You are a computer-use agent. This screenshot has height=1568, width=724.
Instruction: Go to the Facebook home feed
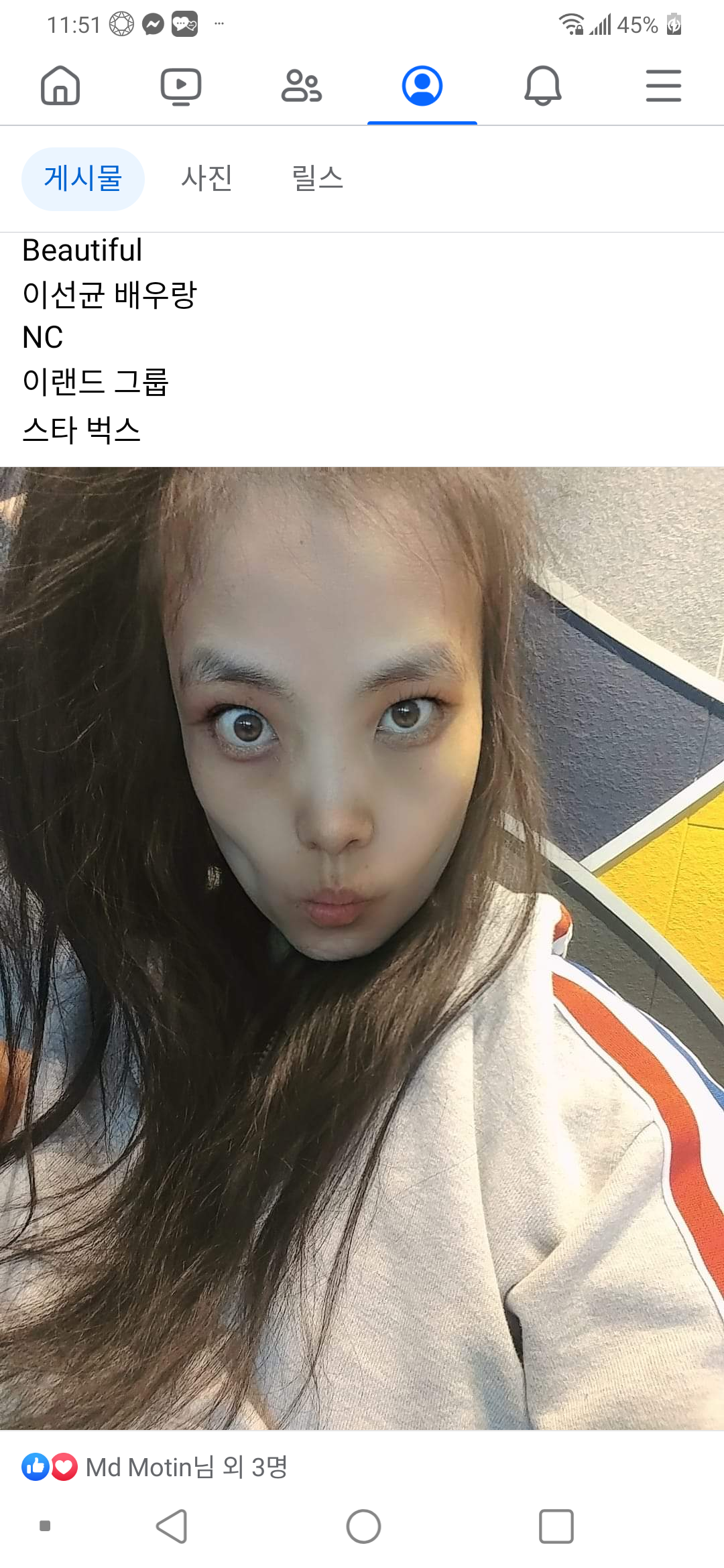60,86
